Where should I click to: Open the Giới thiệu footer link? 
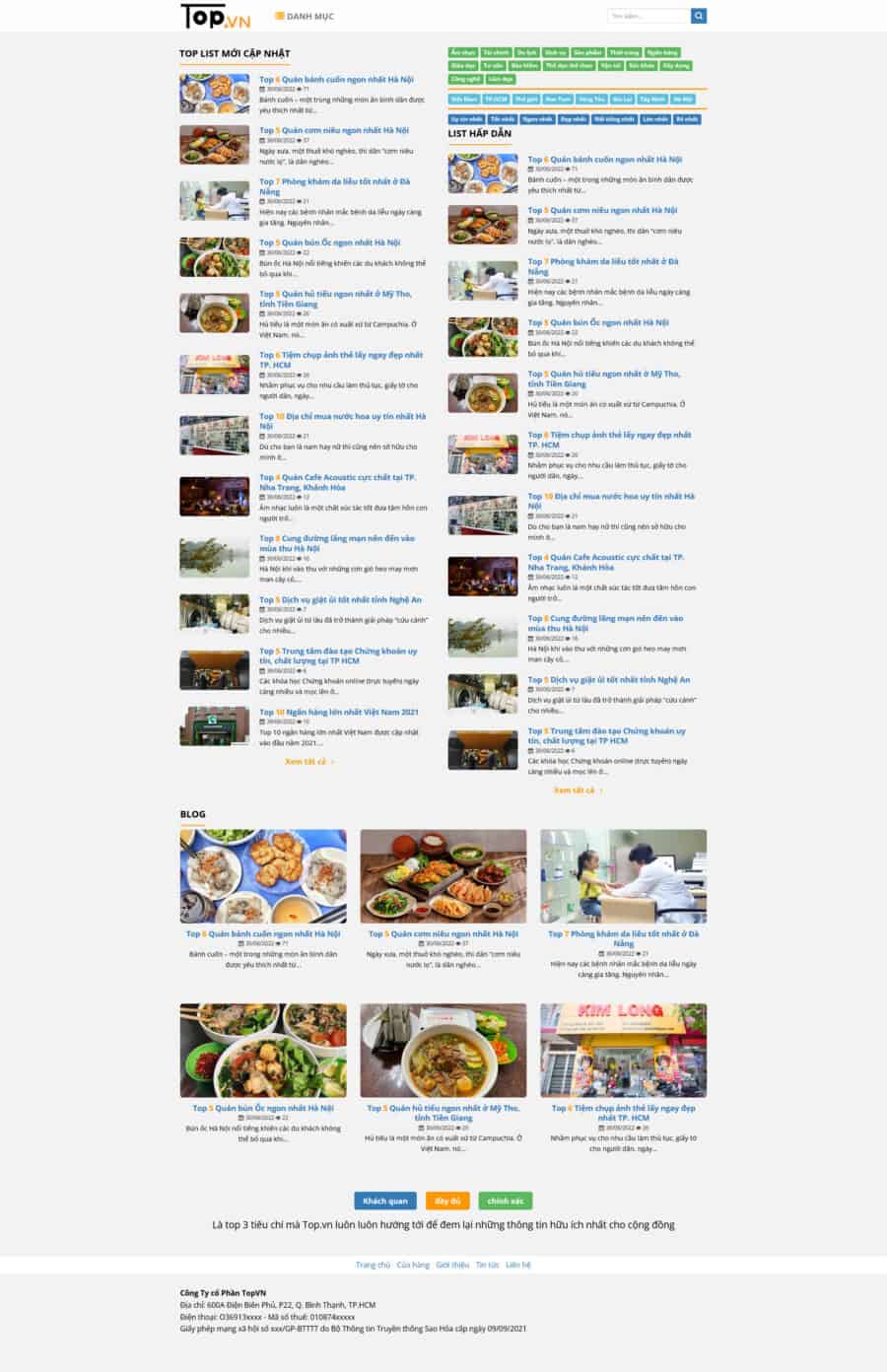[x=452, y=1265]
